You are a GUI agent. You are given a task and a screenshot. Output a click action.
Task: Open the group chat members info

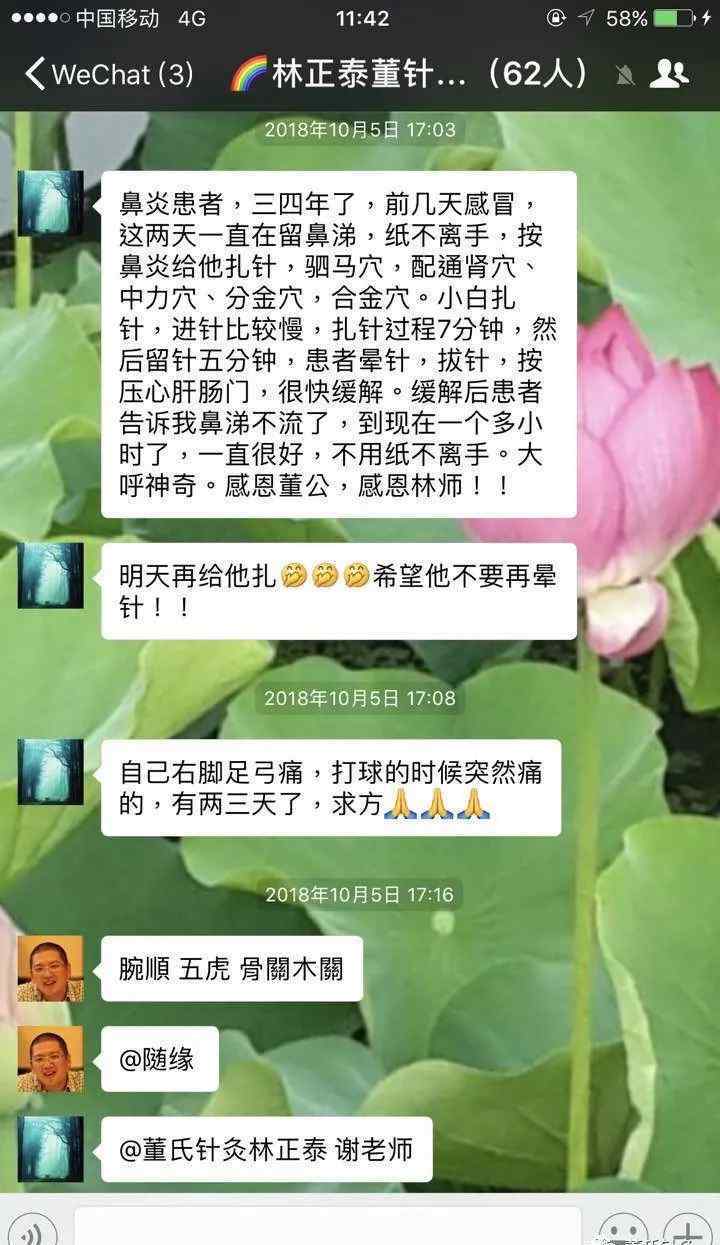(x=669, y=74)
